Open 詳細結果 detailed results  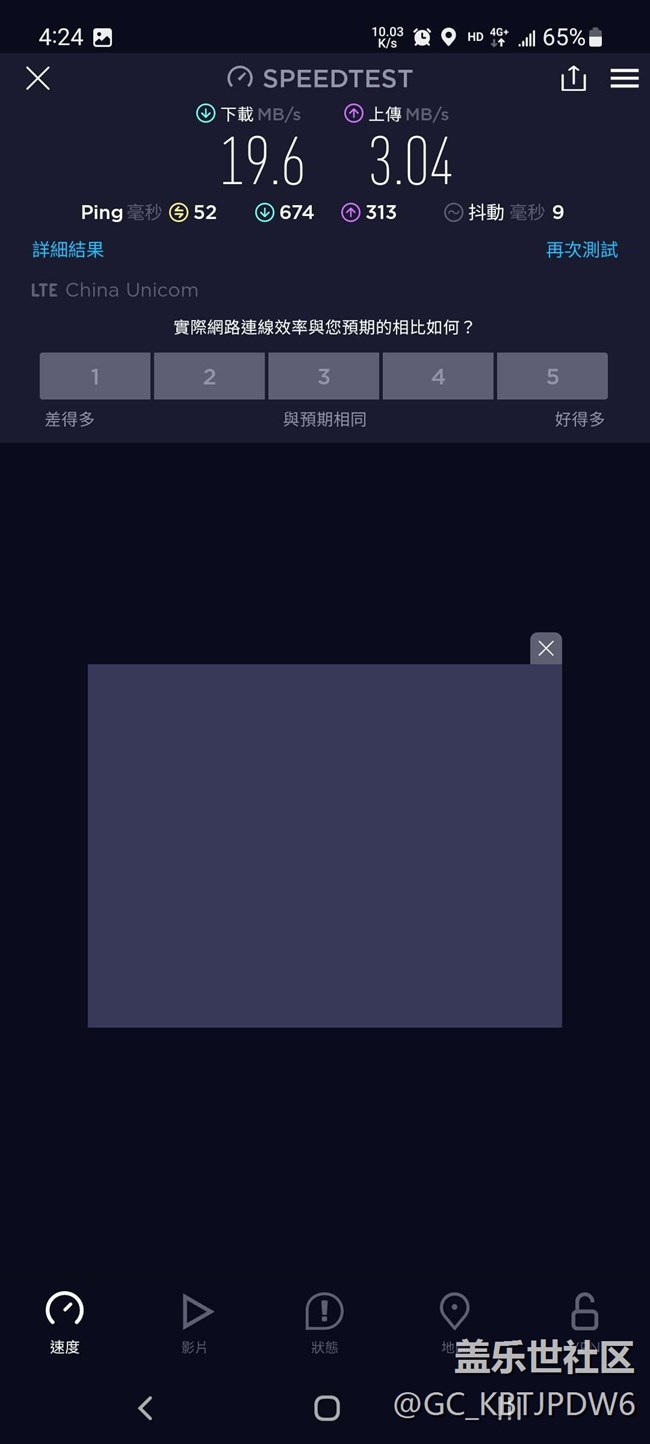[x=68, y=250]
